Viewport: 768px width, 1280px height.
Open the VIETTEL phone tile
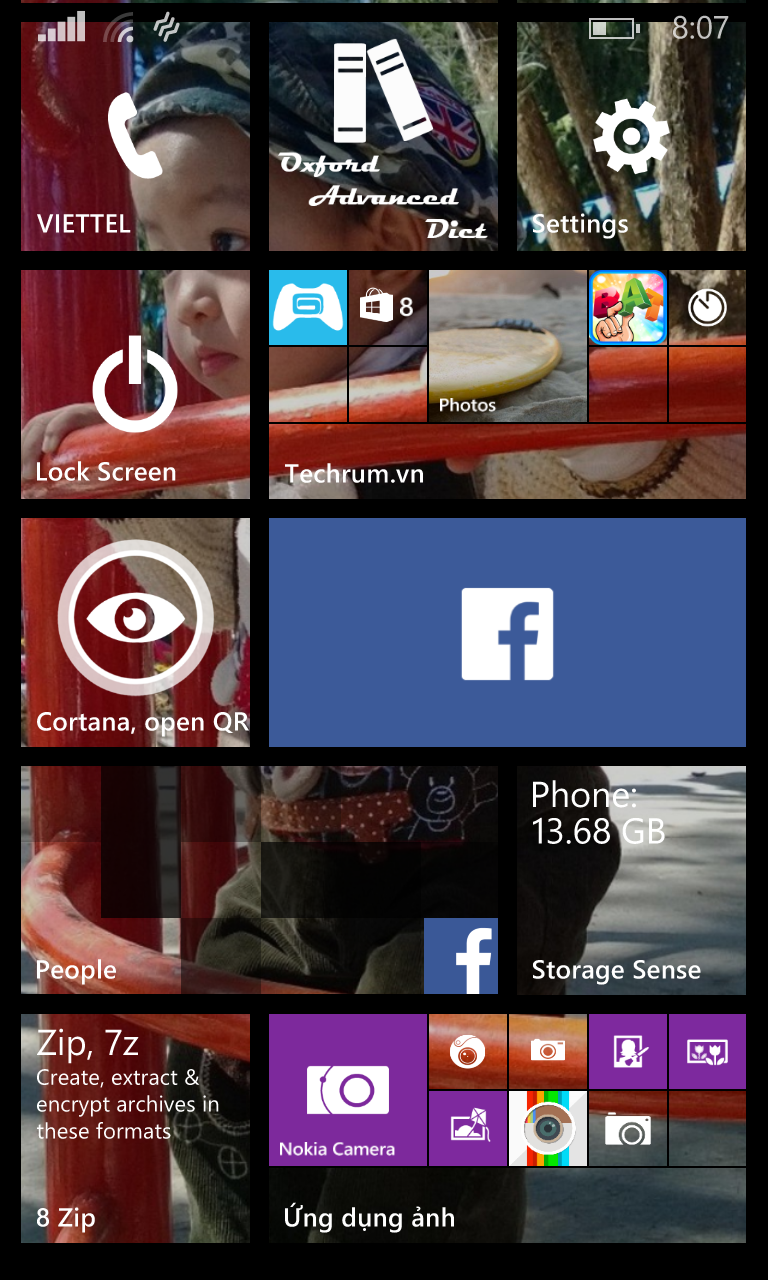click(x=135, y=137)
